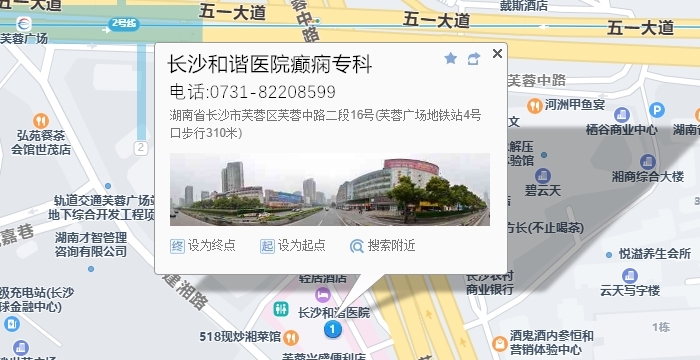
Task: Select the 湘商综合大楼 building marker
Action: 647,162
